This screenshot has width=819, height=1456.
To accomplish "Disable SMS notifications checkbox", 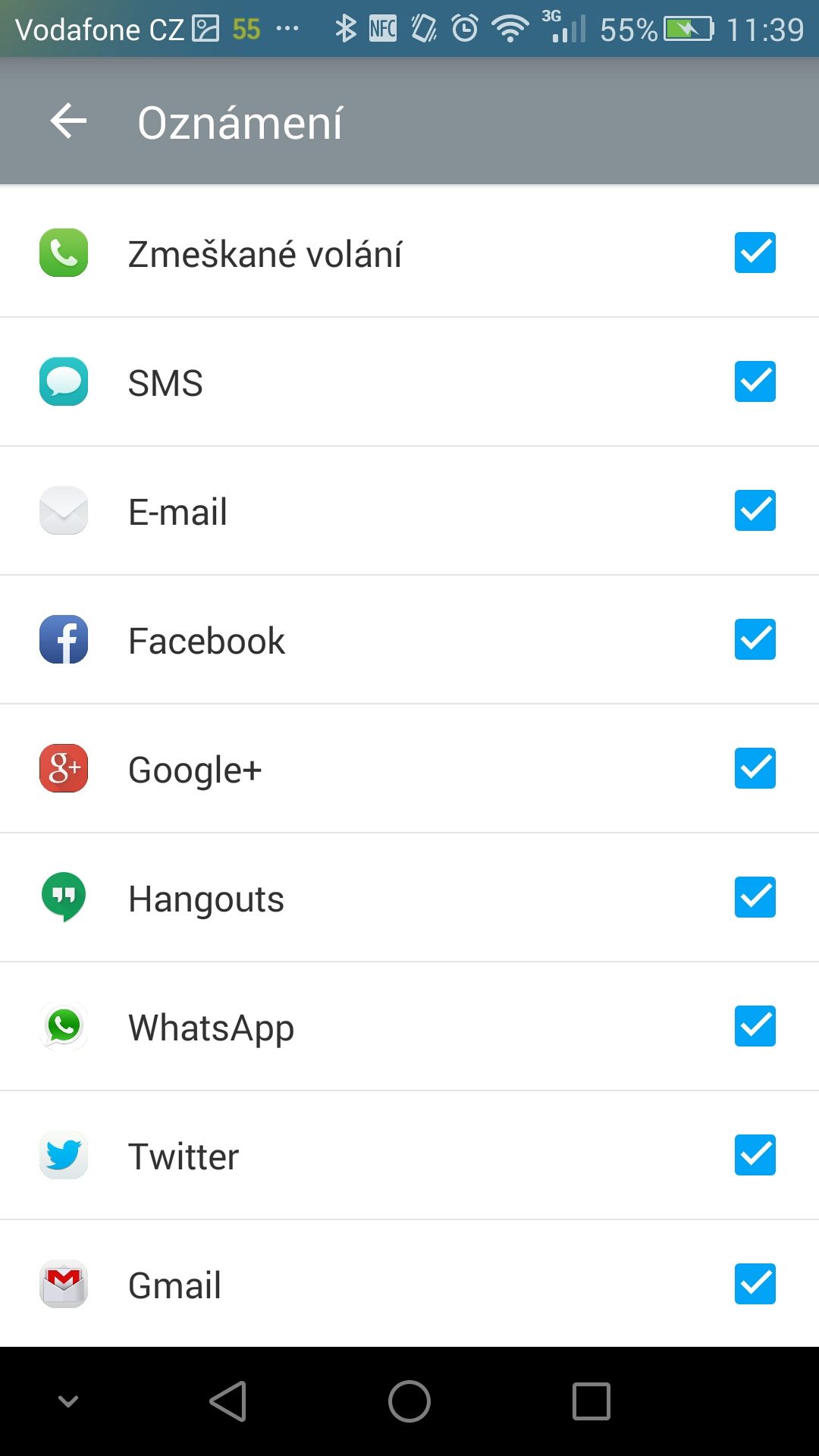I will click(x=755, y=381).
